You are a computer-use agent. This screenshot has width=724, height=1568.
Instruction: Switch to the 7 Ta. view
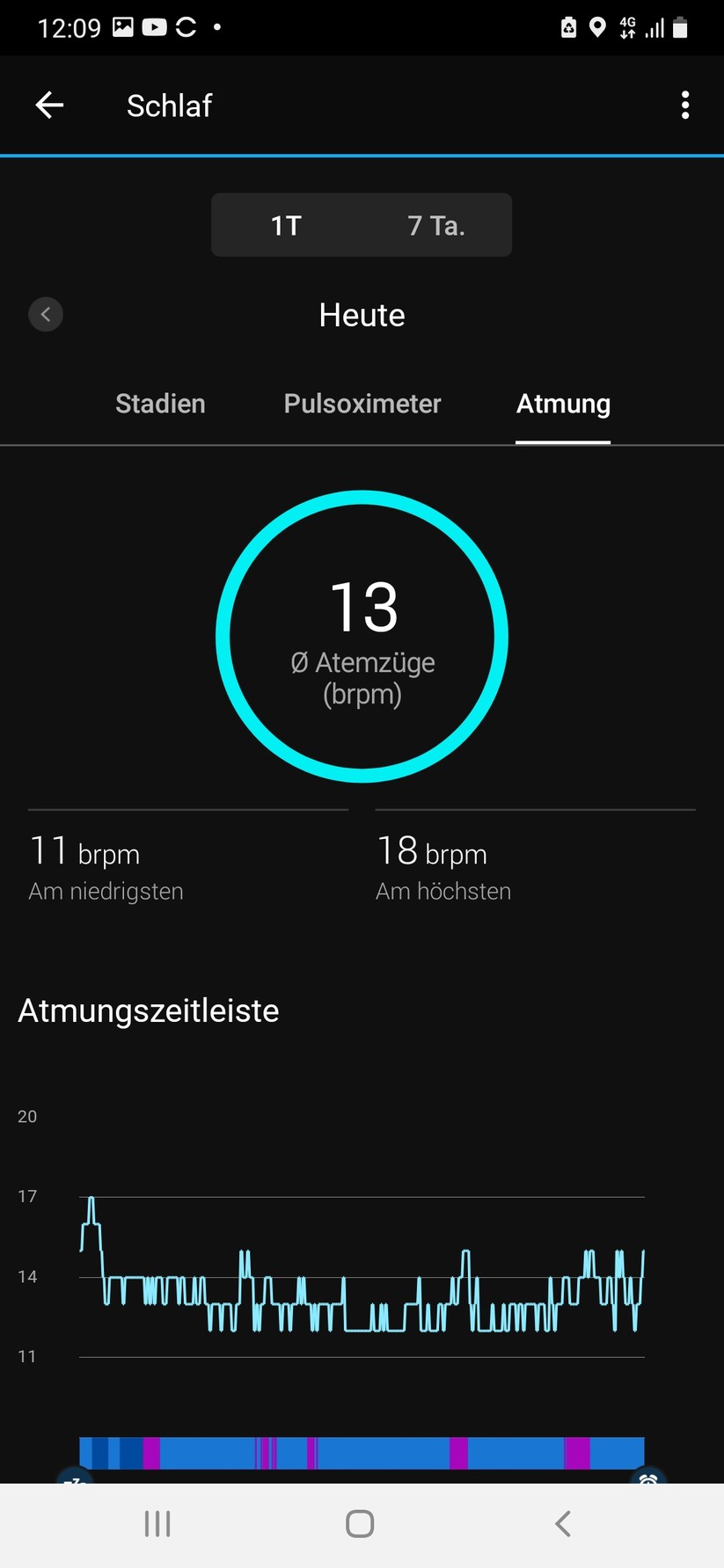(437, 224)
